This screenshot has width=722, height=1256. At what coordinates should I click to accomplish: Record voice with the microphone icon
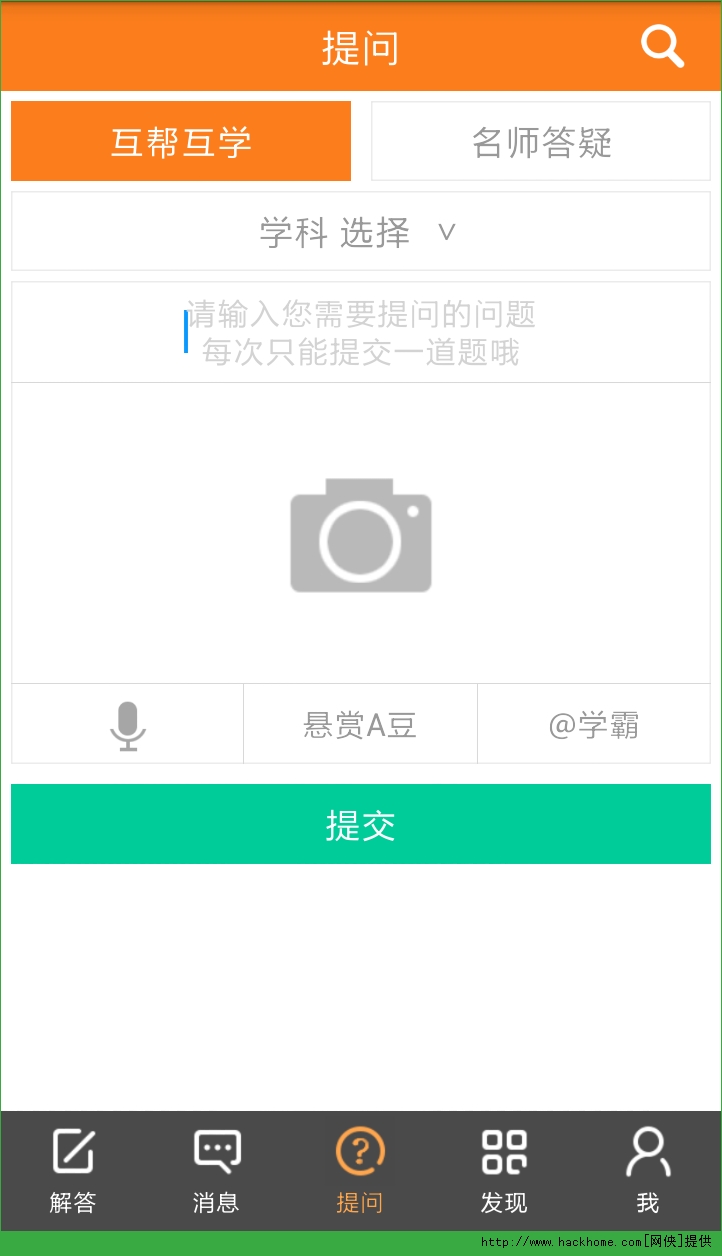coord(128,725)
